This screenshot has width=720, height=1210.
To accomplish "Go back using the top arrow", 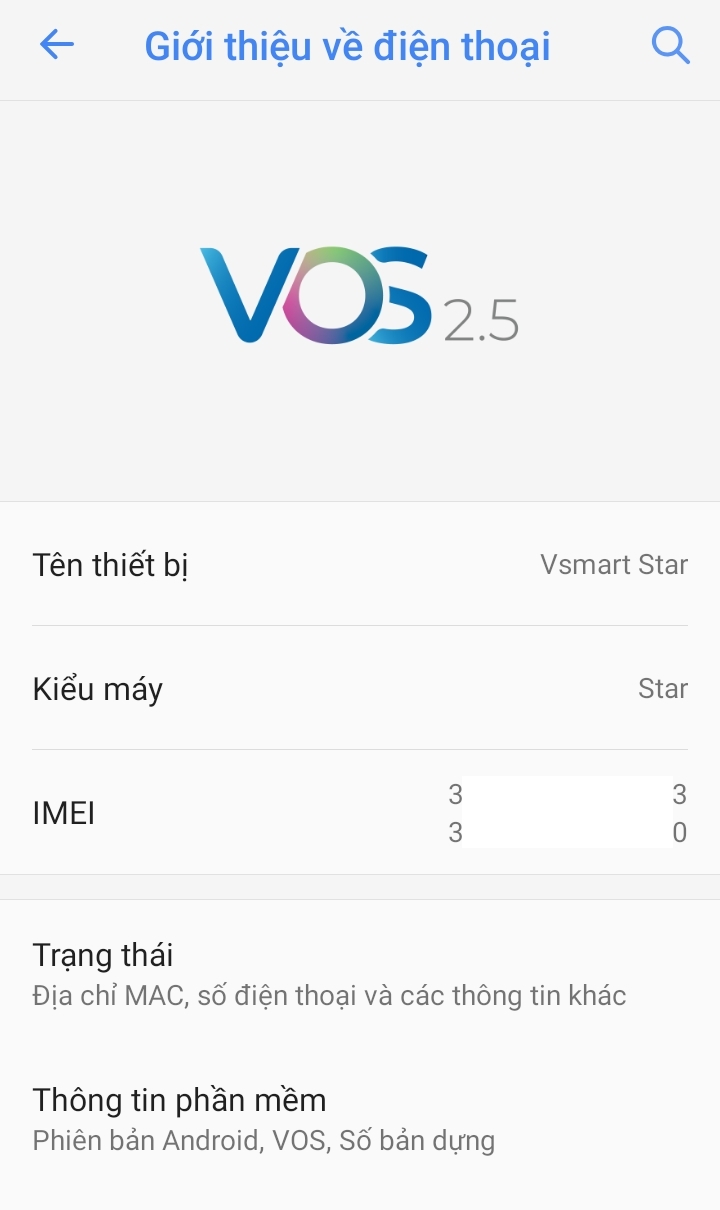I will [57, 45].
